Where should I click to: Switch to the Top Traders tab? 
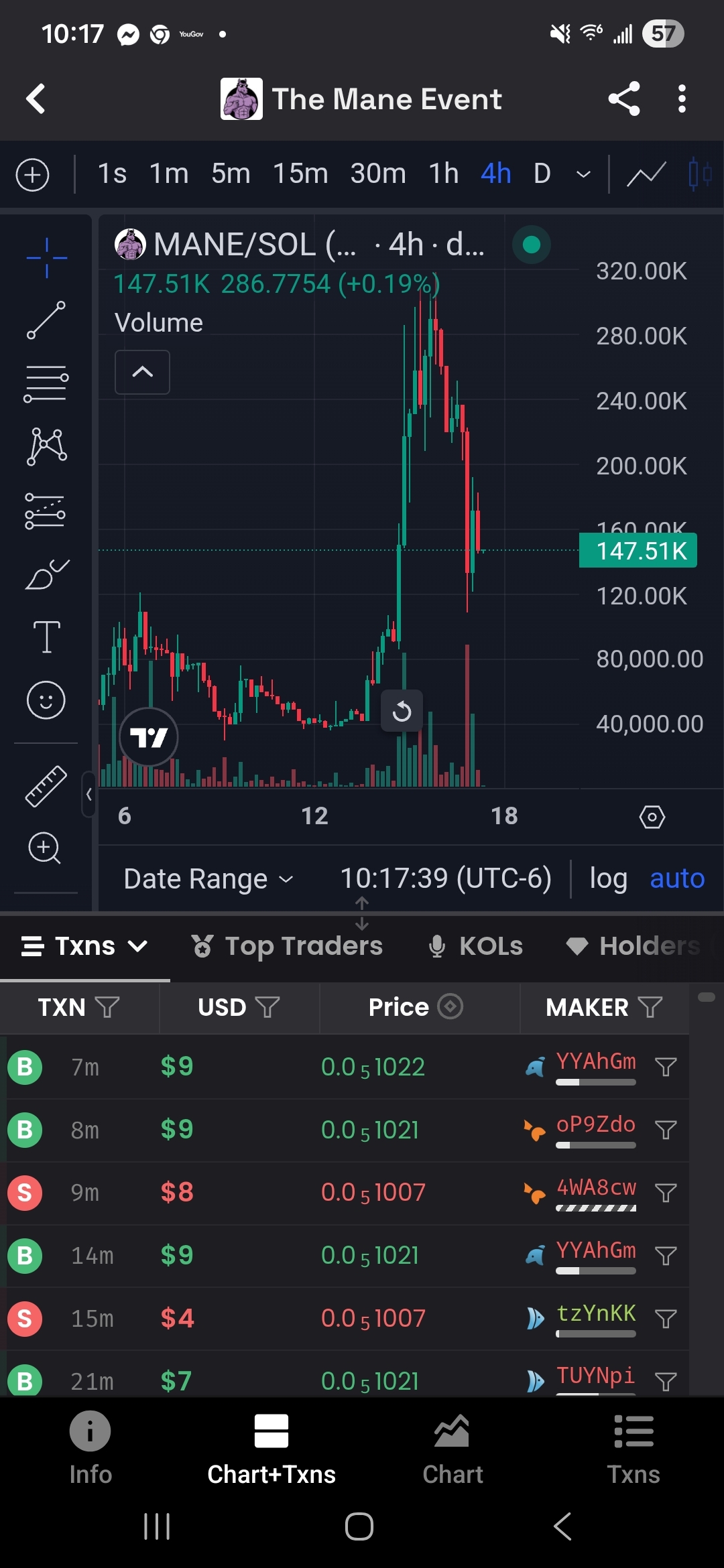point(287,946)
